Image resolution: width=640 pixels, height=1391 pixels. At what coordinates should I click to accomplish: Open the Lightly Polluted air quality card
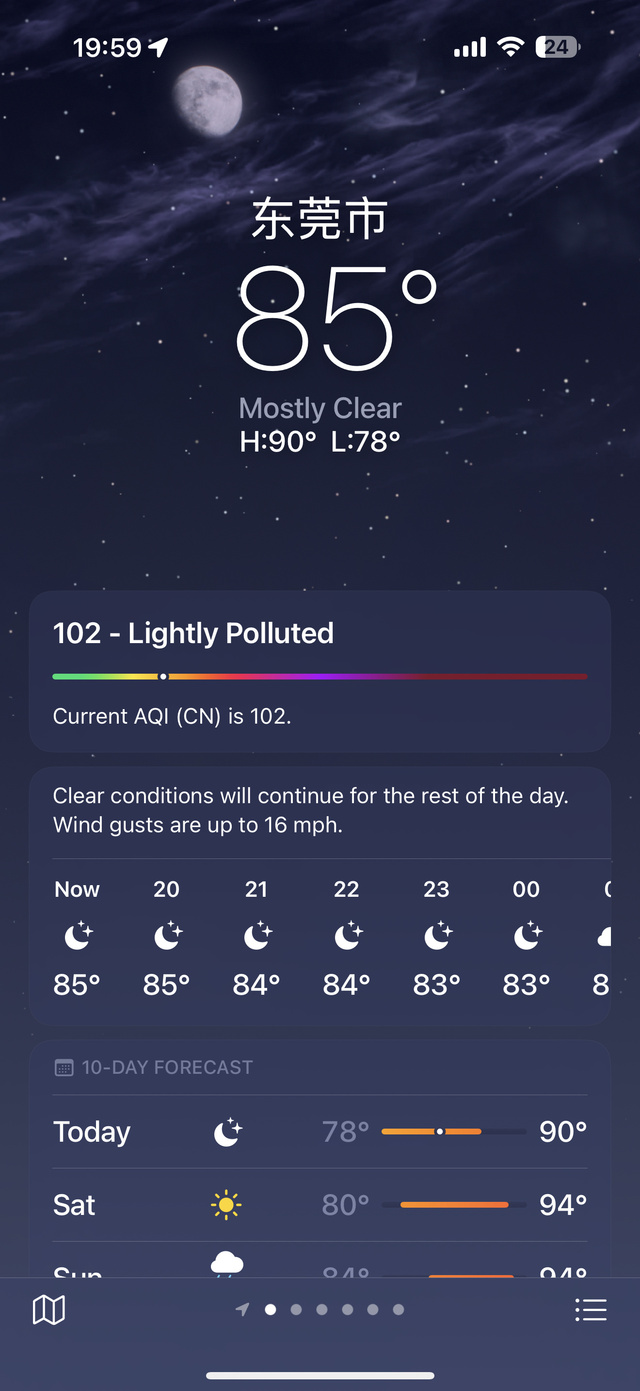[320, 671]
